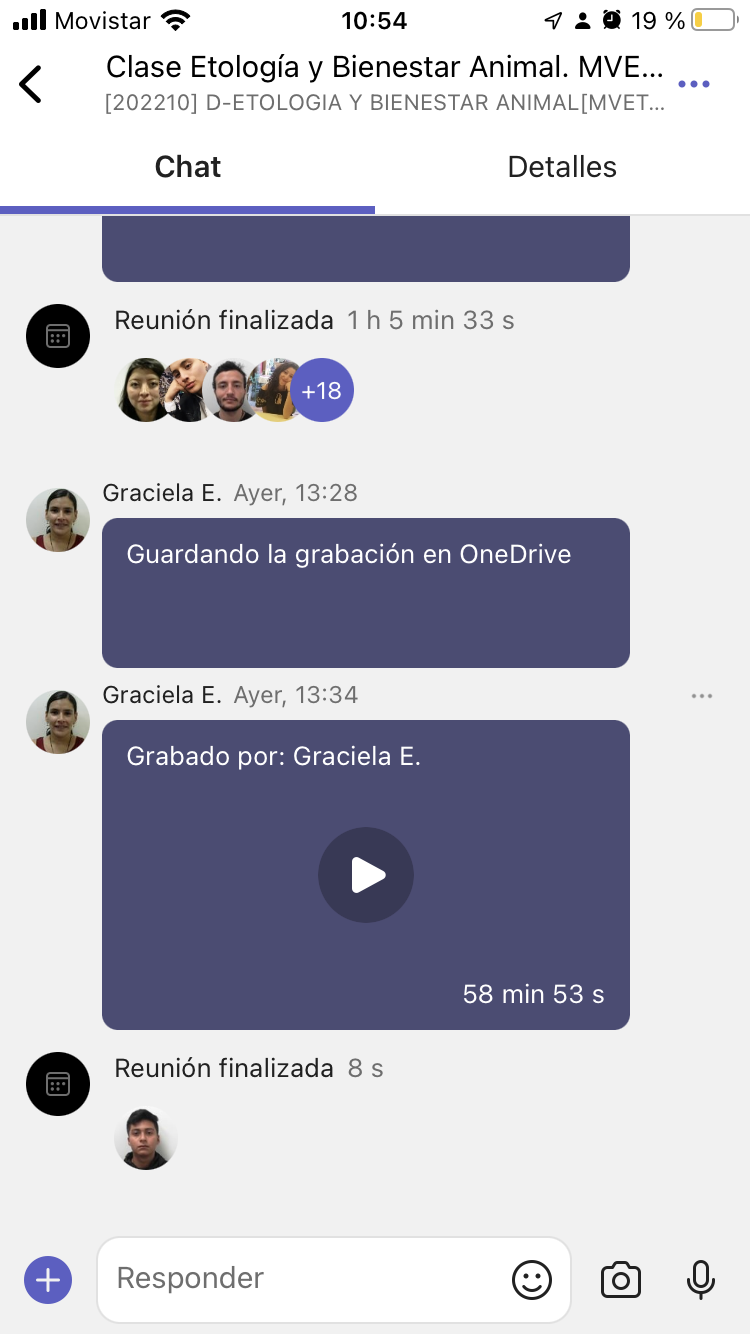Viewport: 750px width, 1334px height.
Task: Go back using the top-left arrow
Action: (32, 84)
